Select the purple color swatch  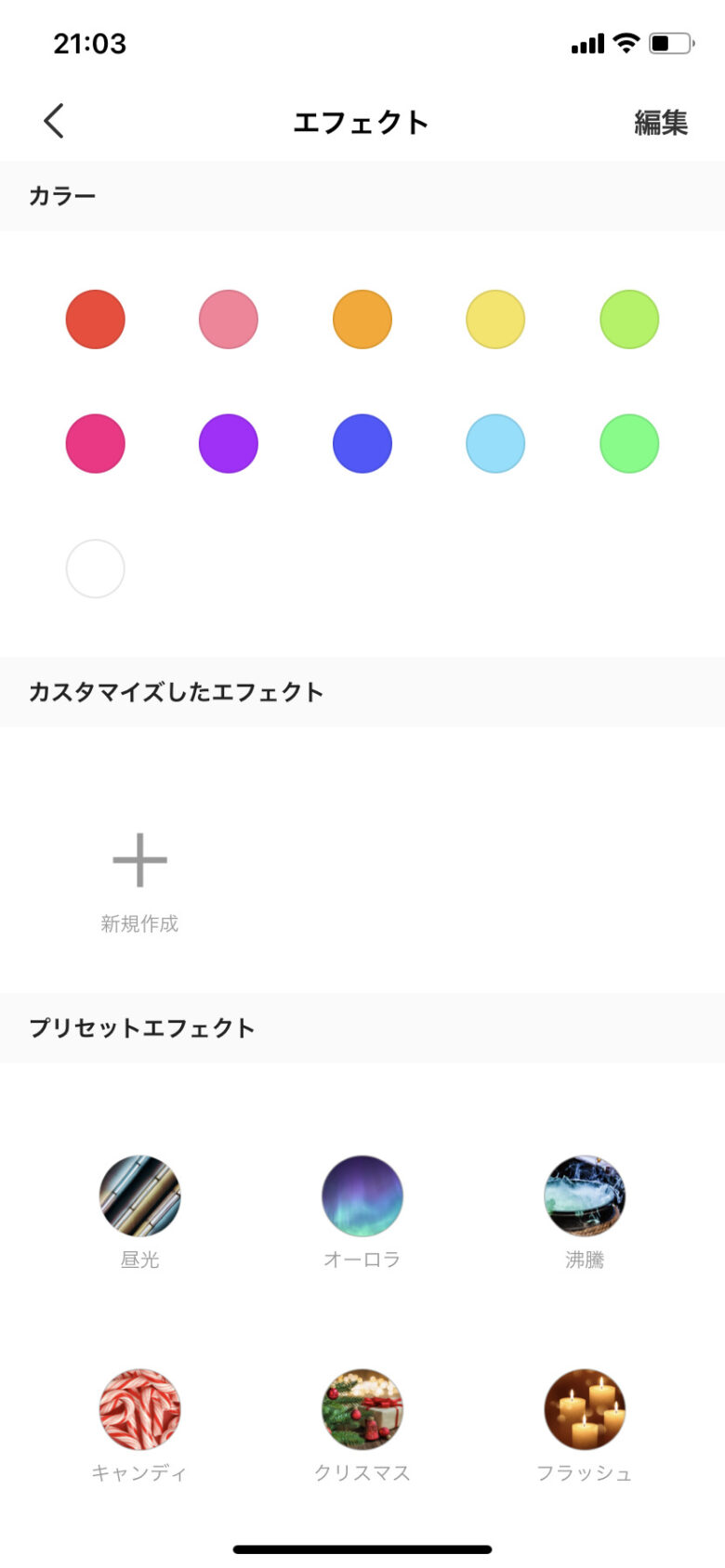(x=229, y=444)
